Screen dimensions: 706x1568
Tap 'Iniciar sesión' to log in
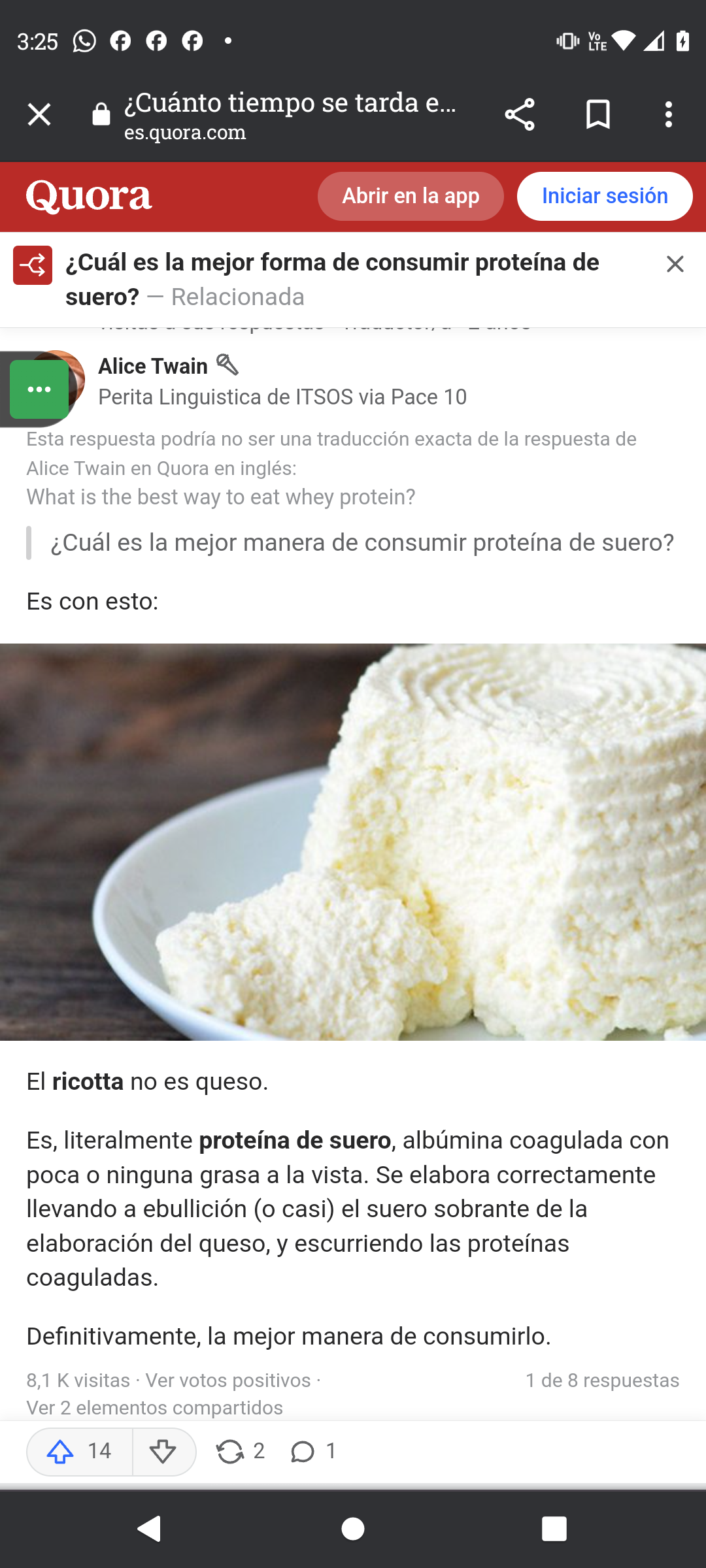click(x=605, y=196)
